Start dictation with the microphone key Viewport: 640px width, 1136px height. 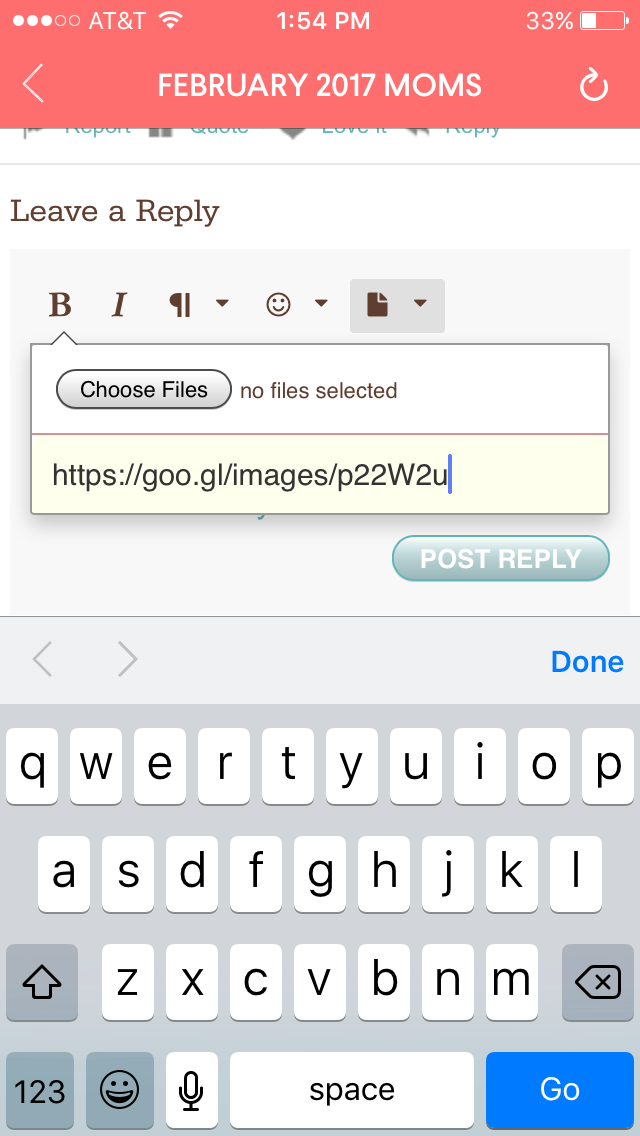tap(191, 1089)
